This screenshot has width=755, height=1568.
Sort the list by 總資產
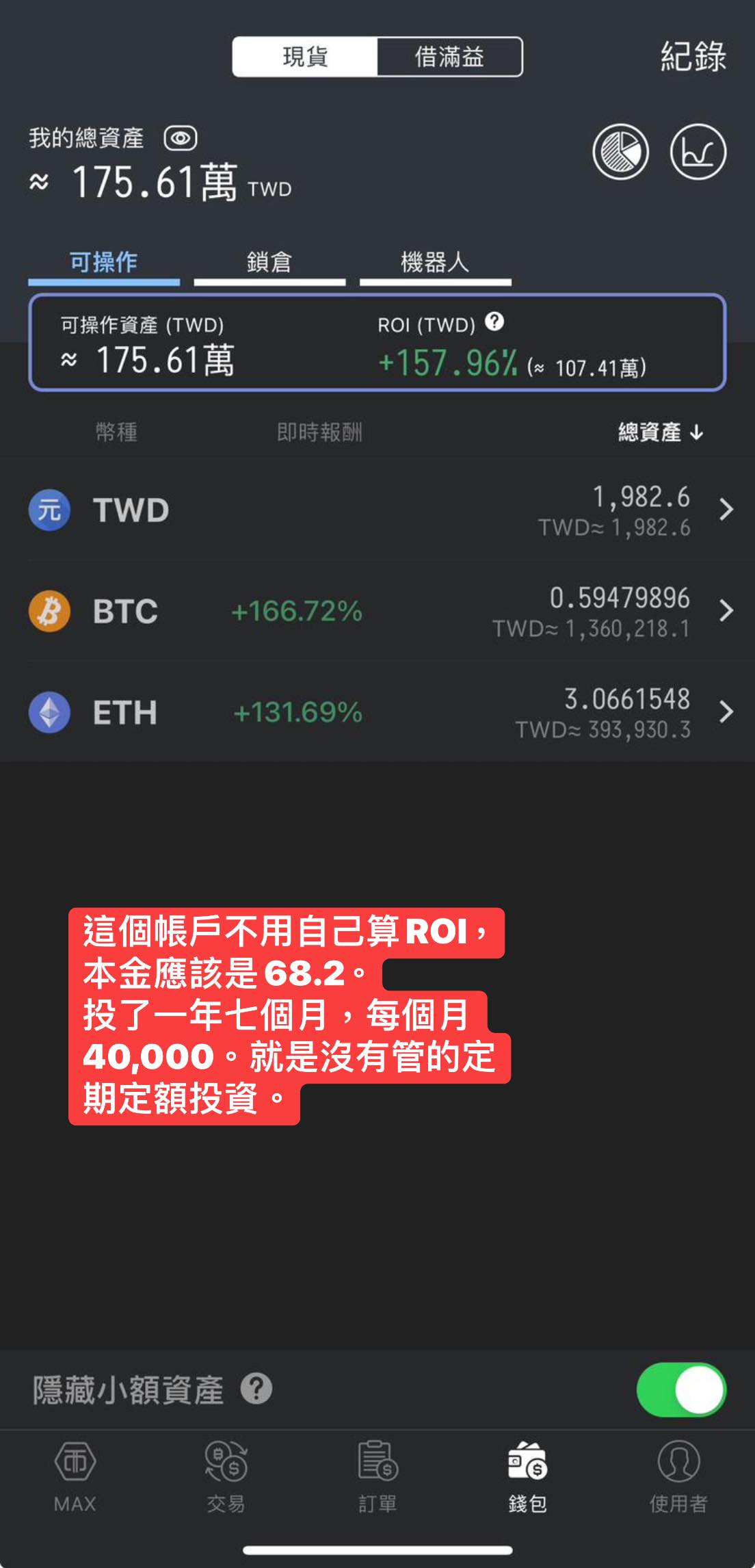click(660, 432)
